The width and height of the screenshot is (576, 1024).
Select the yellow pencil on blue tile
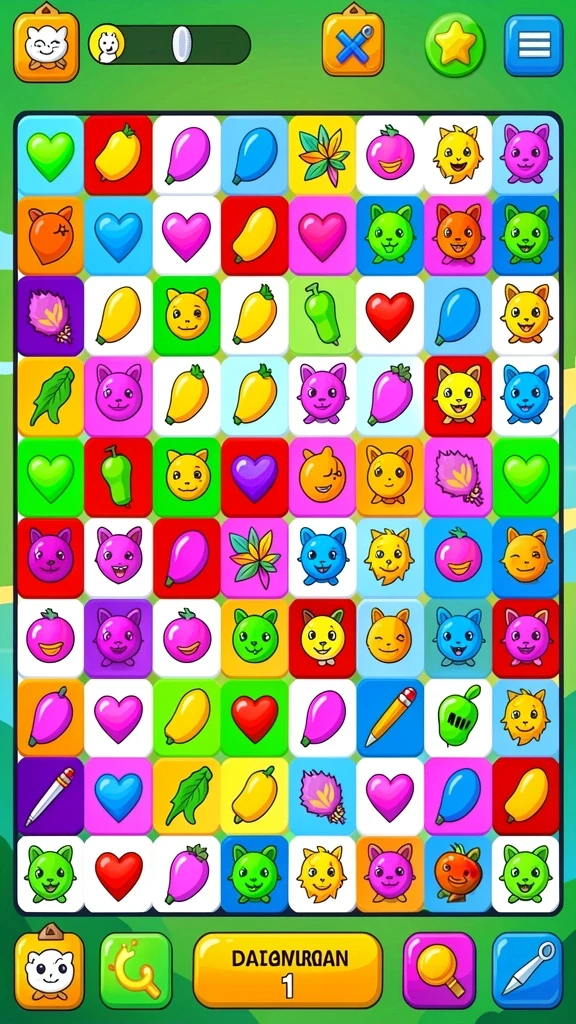coord(390,718)
